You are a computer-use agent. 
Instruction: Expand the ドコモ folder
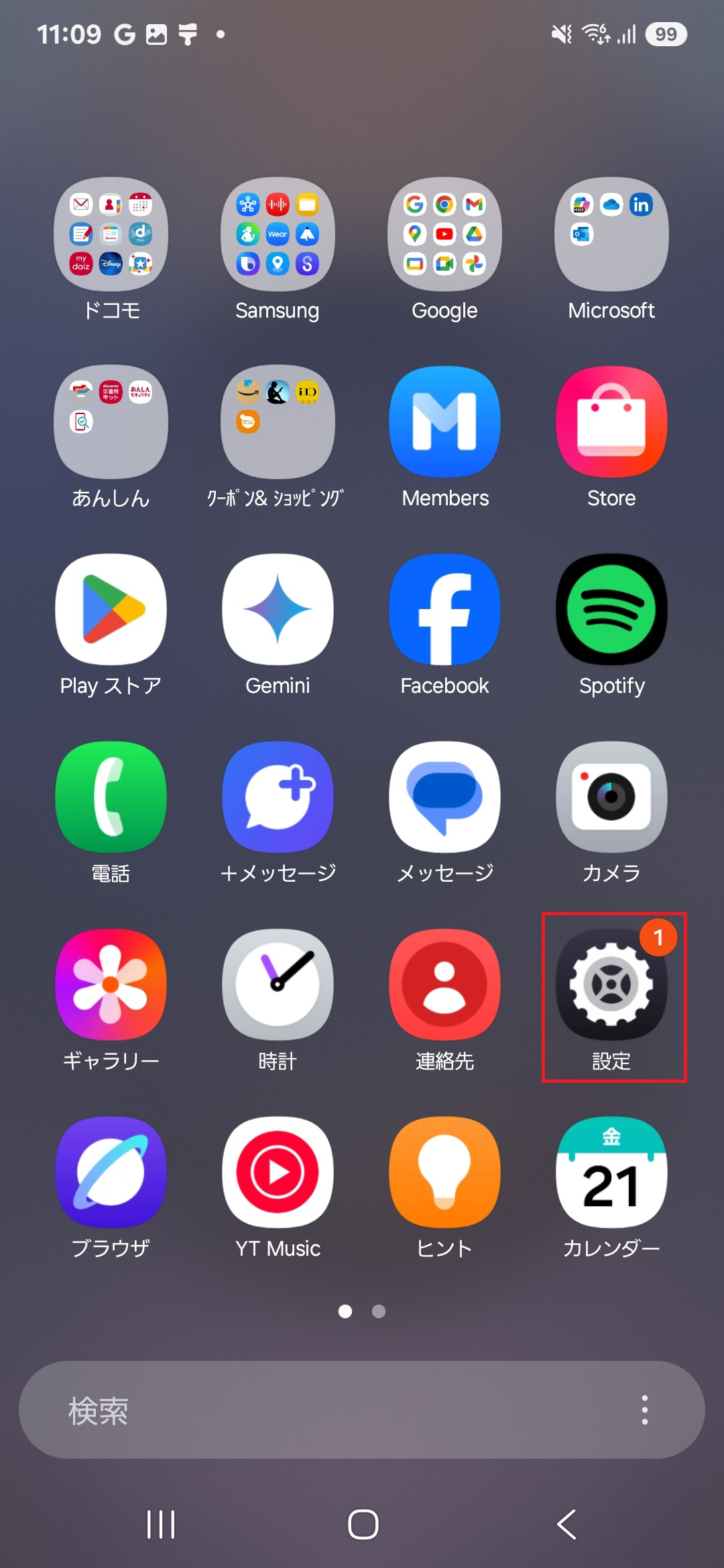coord(111,233)
